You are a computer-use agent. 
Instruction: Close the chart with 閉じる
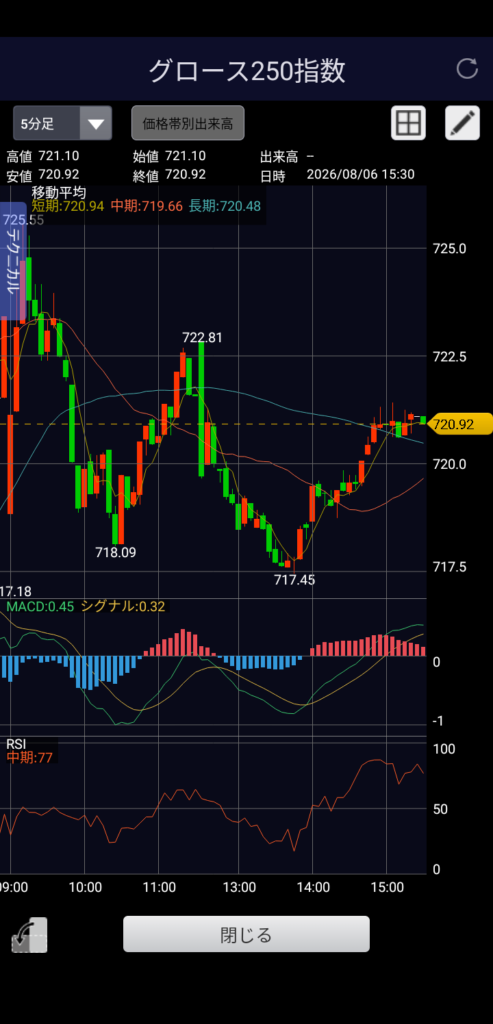coord(246,934)
